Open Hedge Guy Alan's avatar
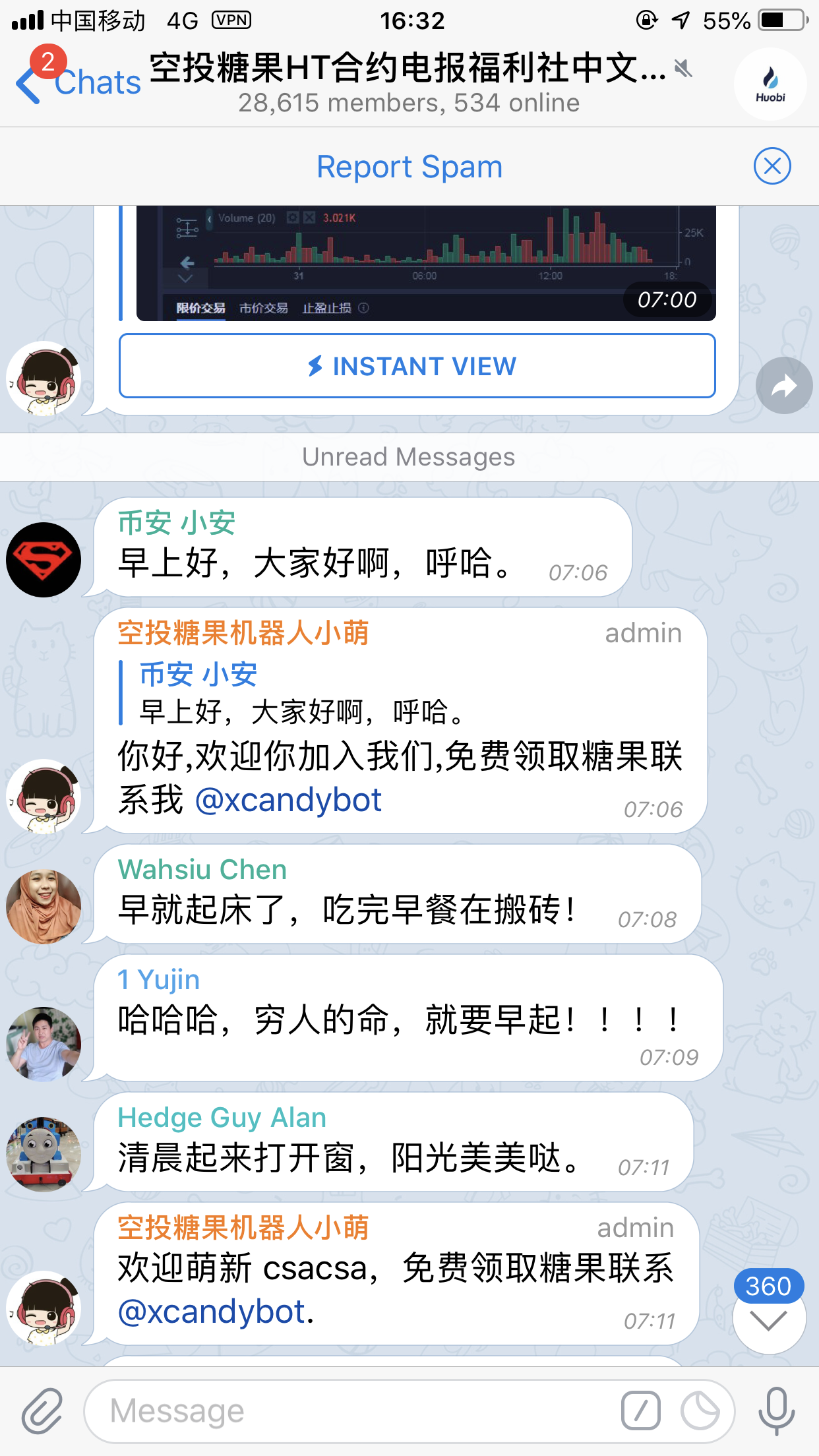This screenshot has height=1456, width=819. pos(44,1155)
